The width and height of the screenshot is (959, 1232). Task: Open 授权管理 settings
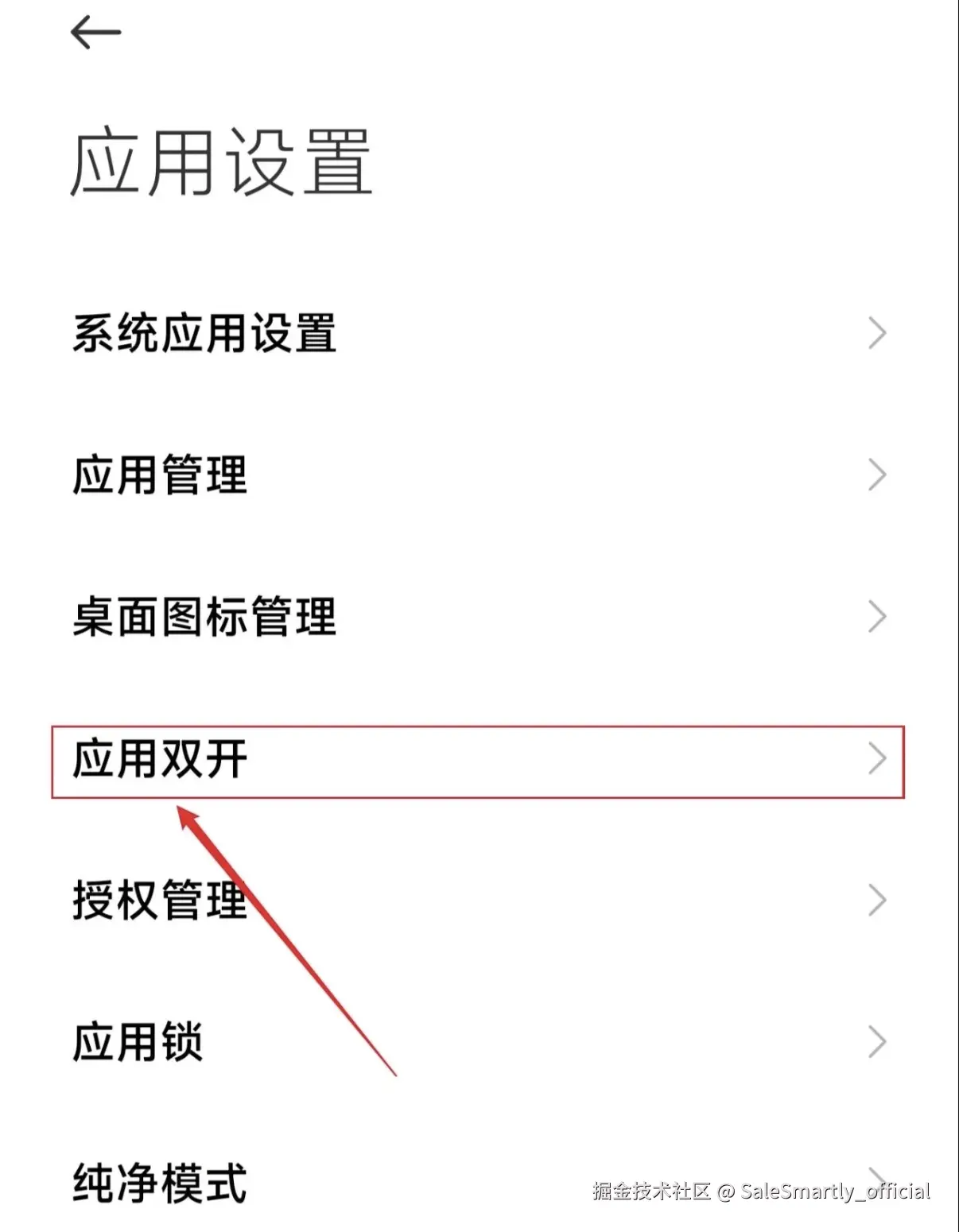tap(160, 901)
